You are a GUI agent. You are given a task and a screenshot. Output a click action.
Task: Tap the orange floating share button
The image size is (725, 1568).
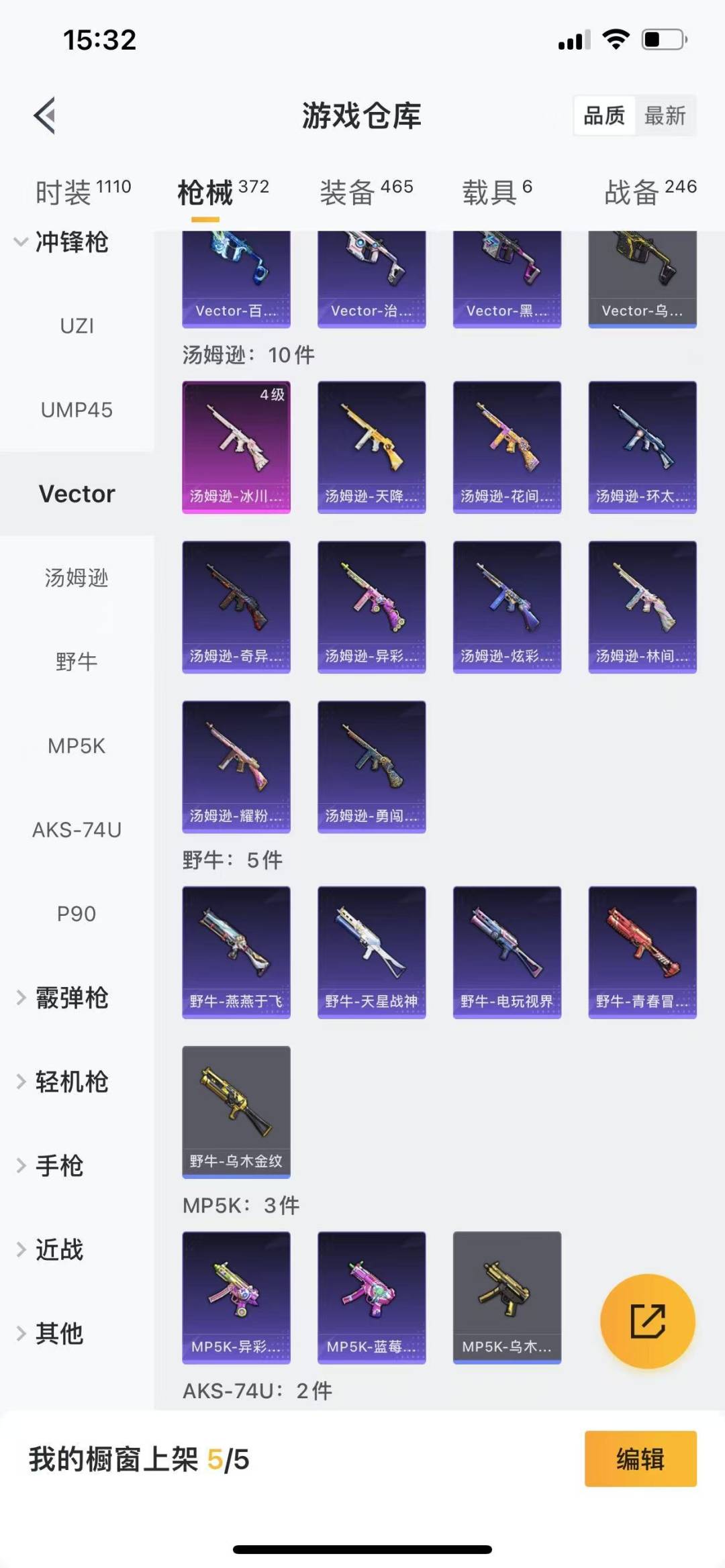point(648,1321)
